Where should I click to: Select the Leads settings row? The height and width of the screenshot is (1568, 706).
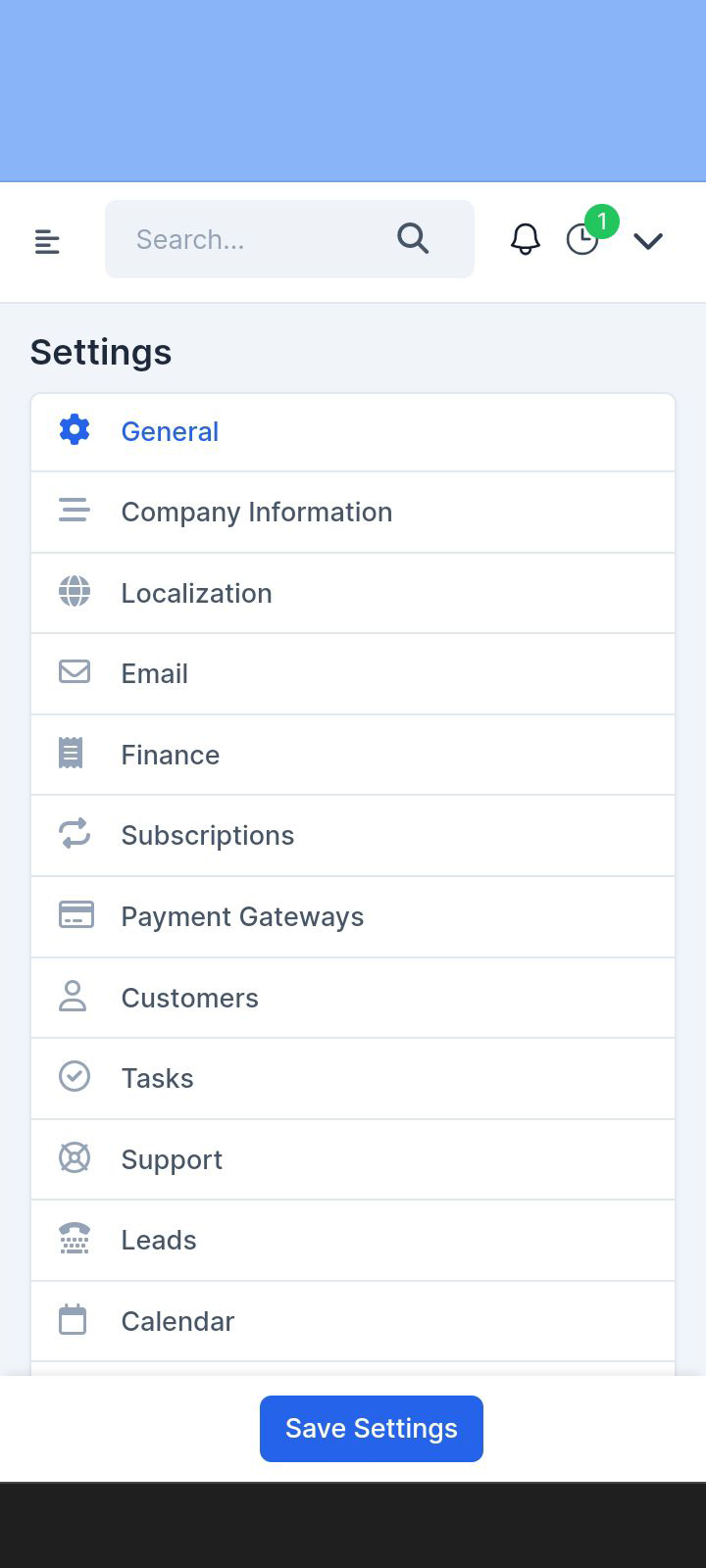(353, 1241)
